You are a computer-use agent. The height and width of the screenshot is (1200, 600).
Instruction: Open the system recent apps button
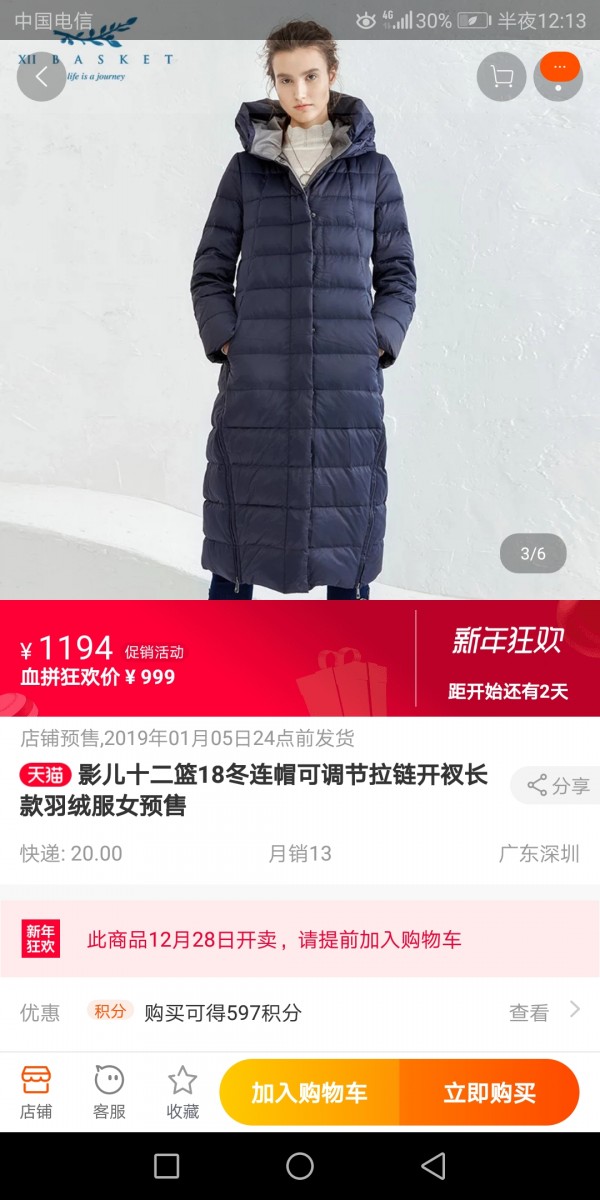tap(167, 1166)
